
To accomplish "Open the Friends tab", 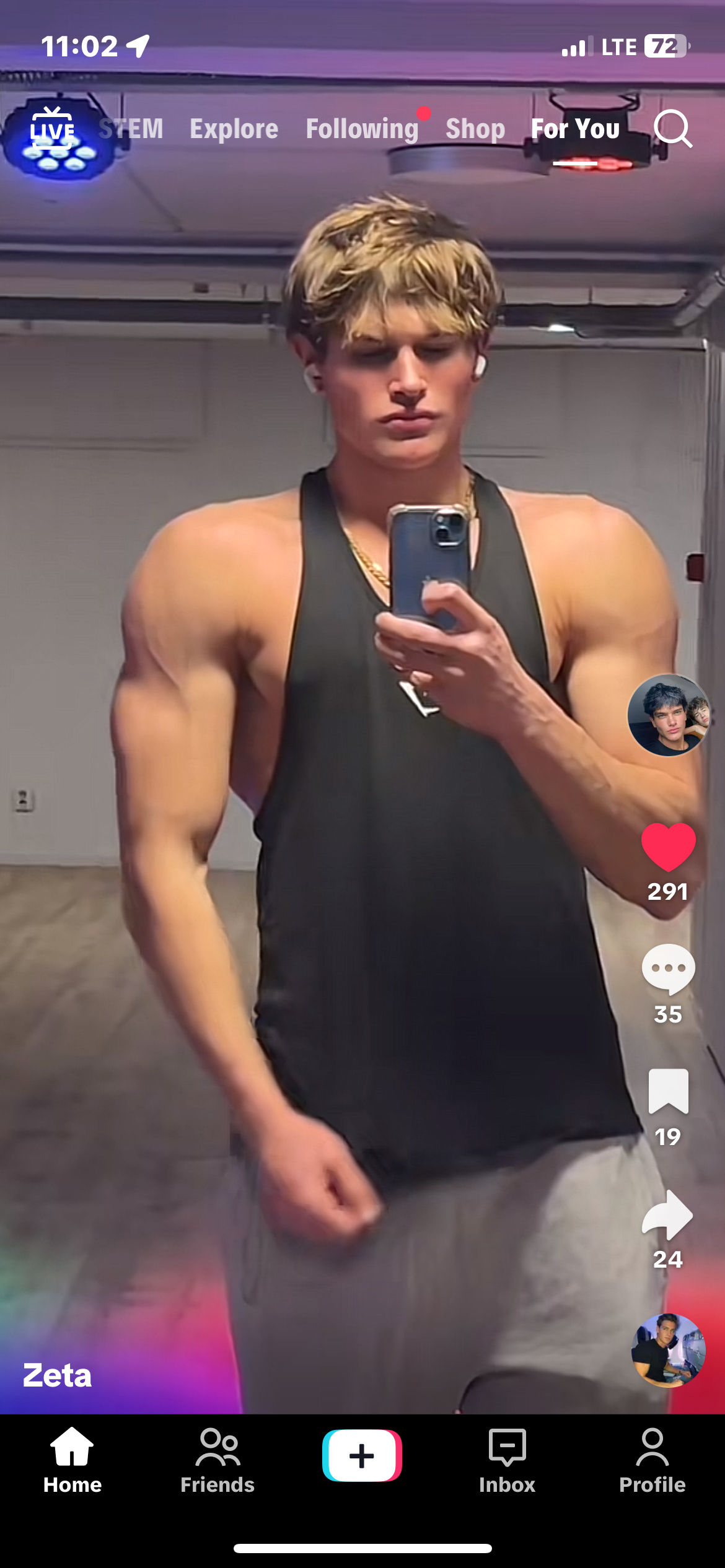I will pos(217,1459).
